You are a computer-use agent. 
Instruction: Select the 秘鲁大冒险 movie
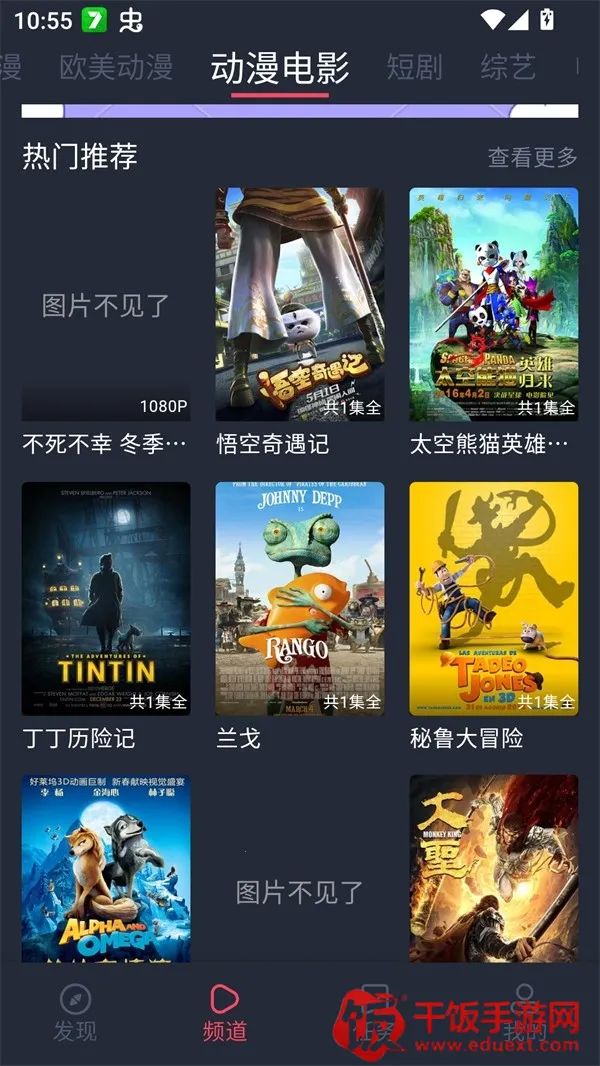tap(493, 598)
